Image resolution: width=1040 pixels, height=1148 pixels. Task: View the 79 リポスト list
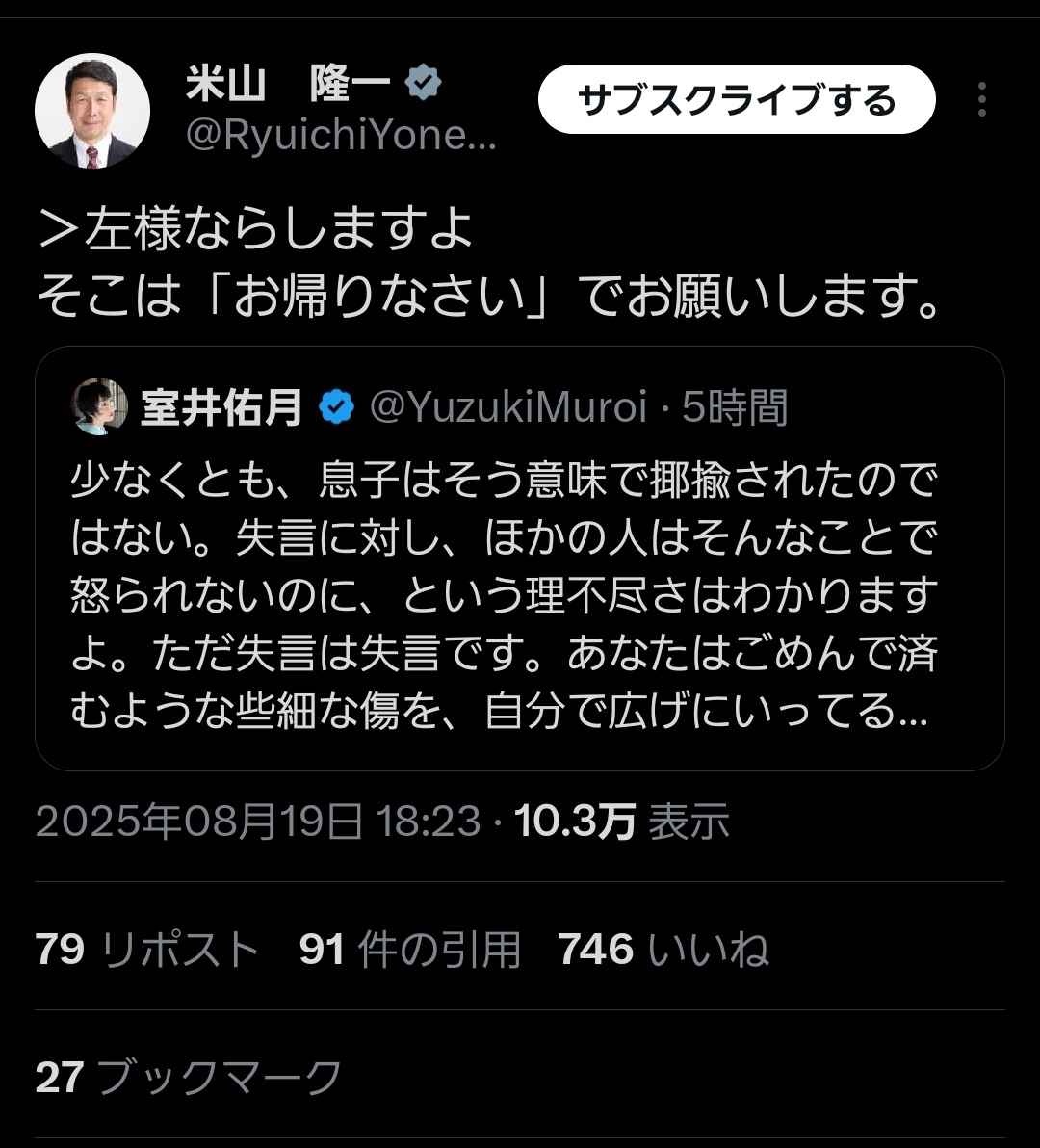click(147, 950)
